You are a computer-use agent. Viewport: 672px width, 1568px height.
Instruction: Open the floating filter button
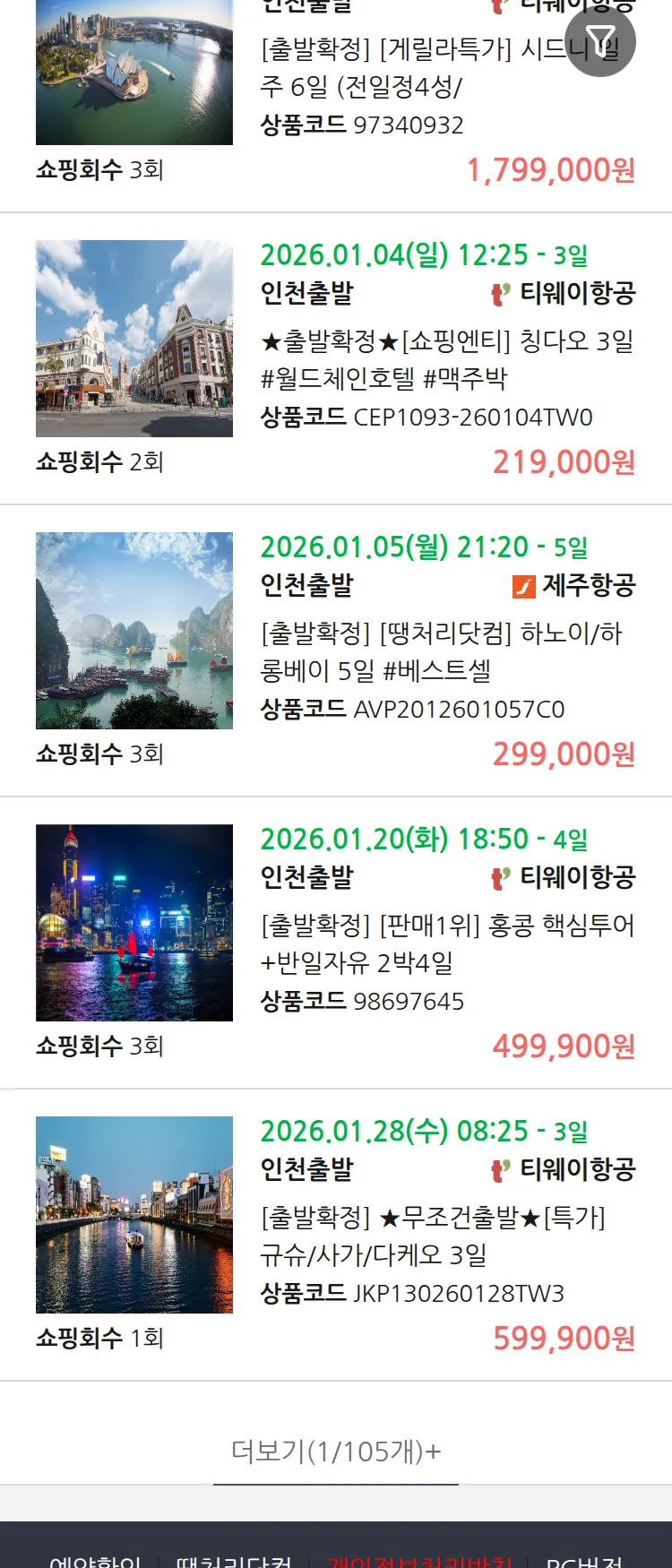click(x=600, y=41)
